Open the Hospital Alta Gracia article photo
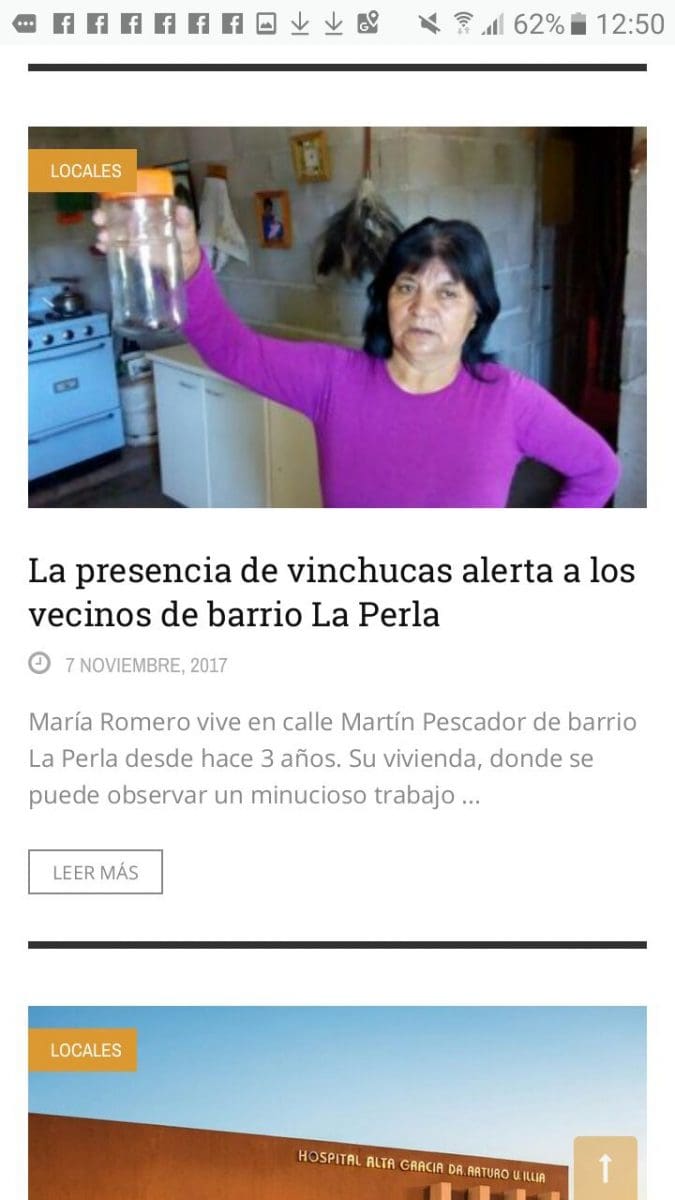 click(300, 1110)
